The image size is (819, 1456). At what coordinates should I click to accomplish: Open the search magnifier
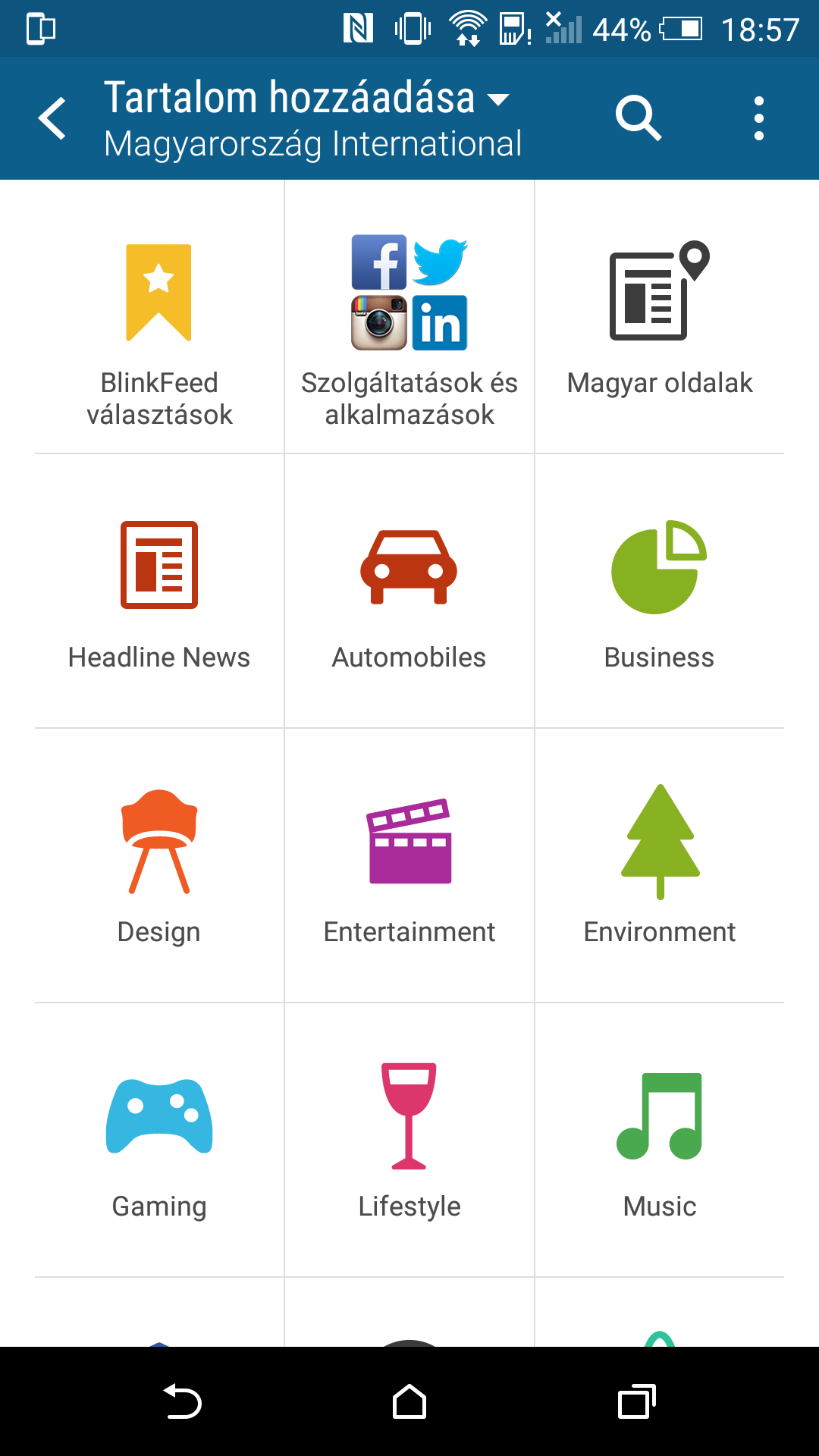click(638, 118)
